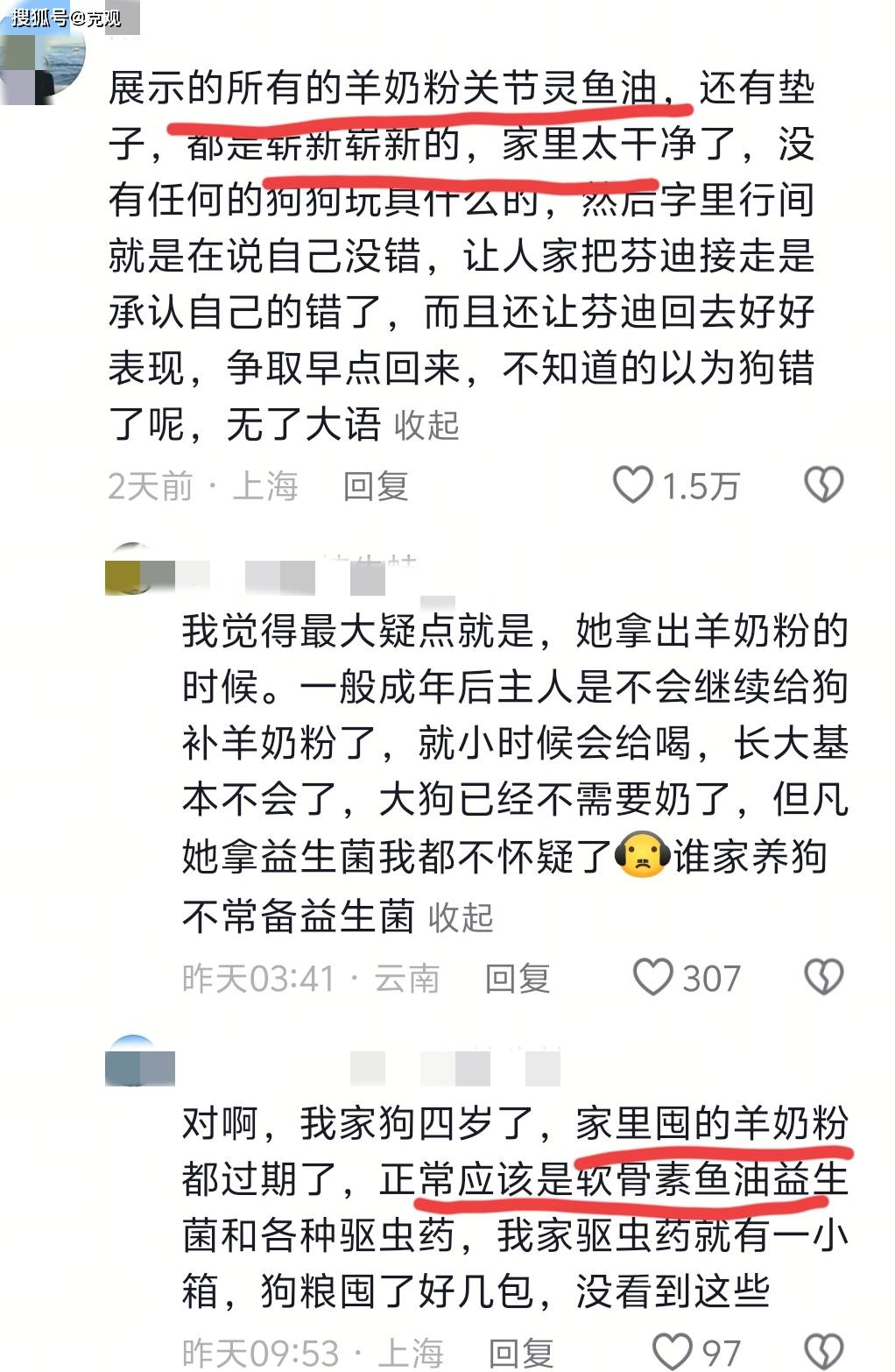Dislike the comment with 307 likes
Image resolution: width=895 pixels, height=1372 pixels.
point(823,977)
